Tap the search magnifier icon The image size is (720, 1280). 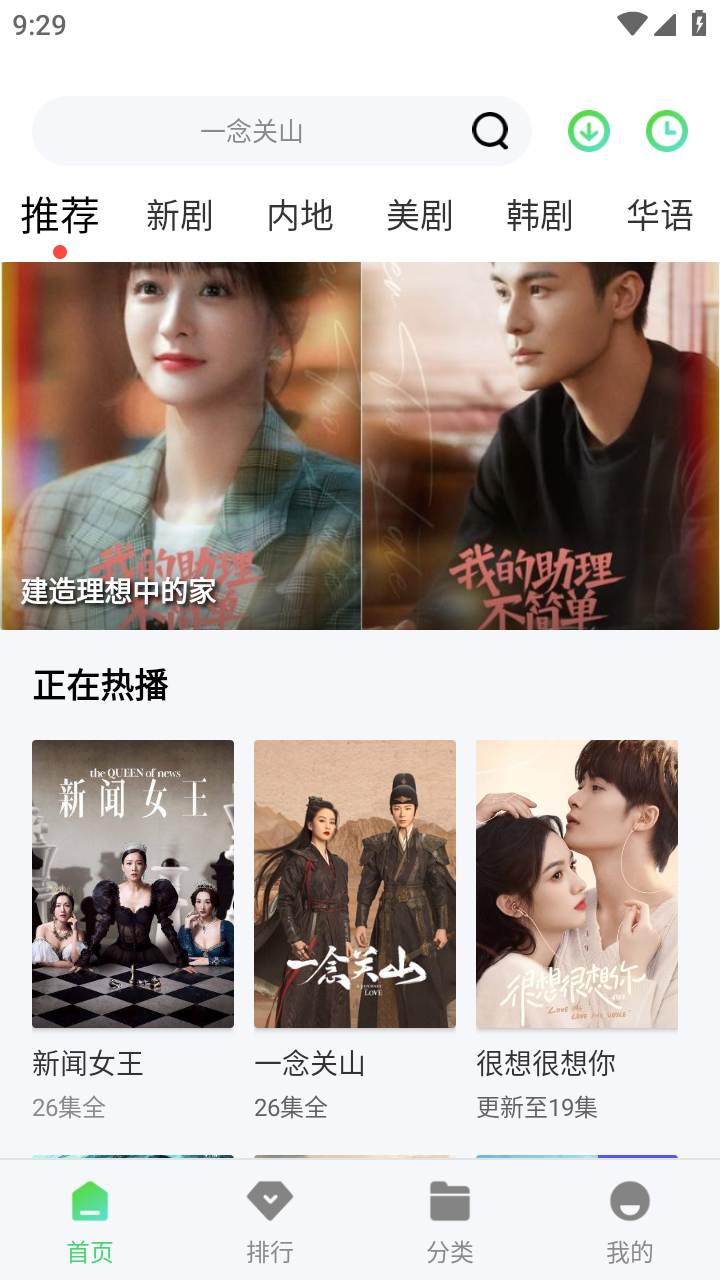click(489, 130)
